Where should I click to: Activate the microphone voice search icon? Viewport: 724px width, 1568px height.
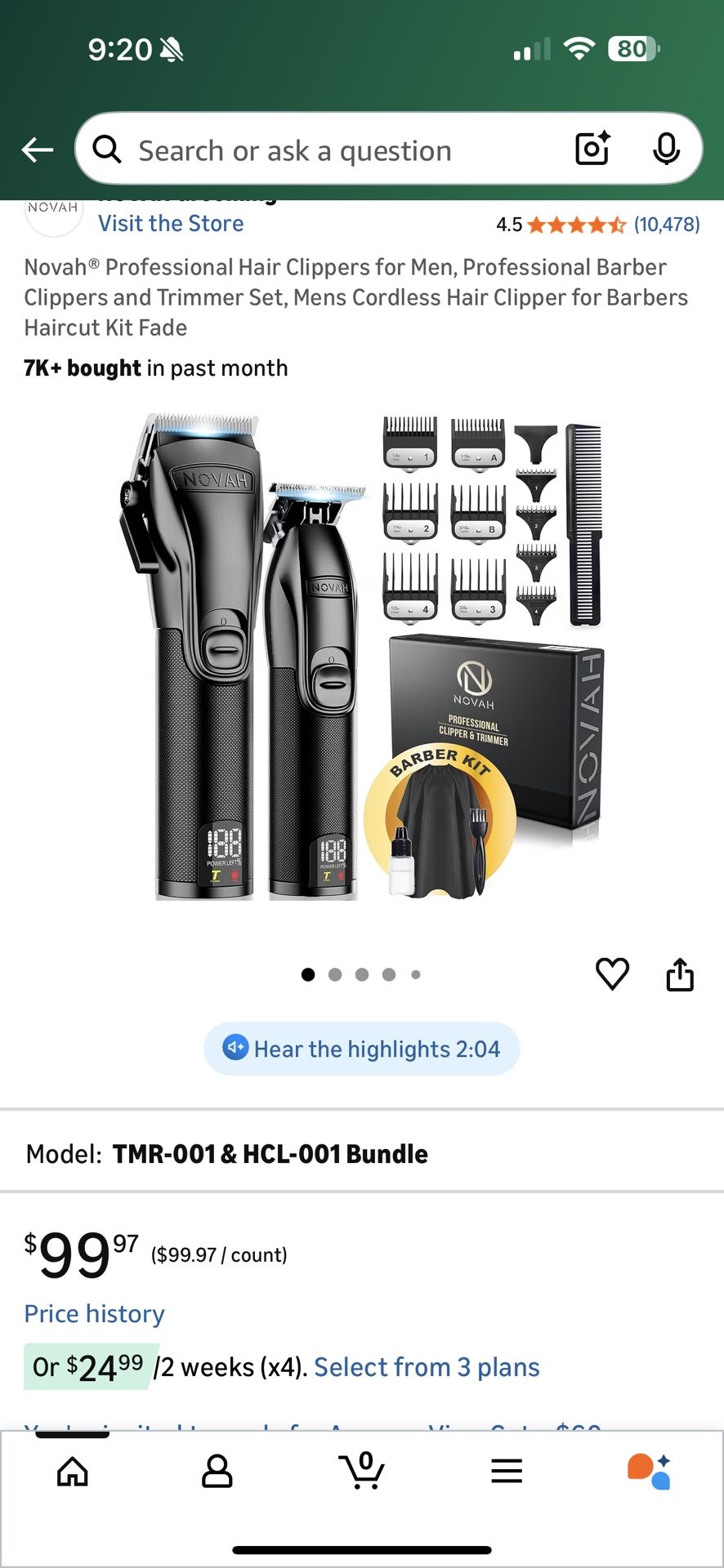click(668, 149)
